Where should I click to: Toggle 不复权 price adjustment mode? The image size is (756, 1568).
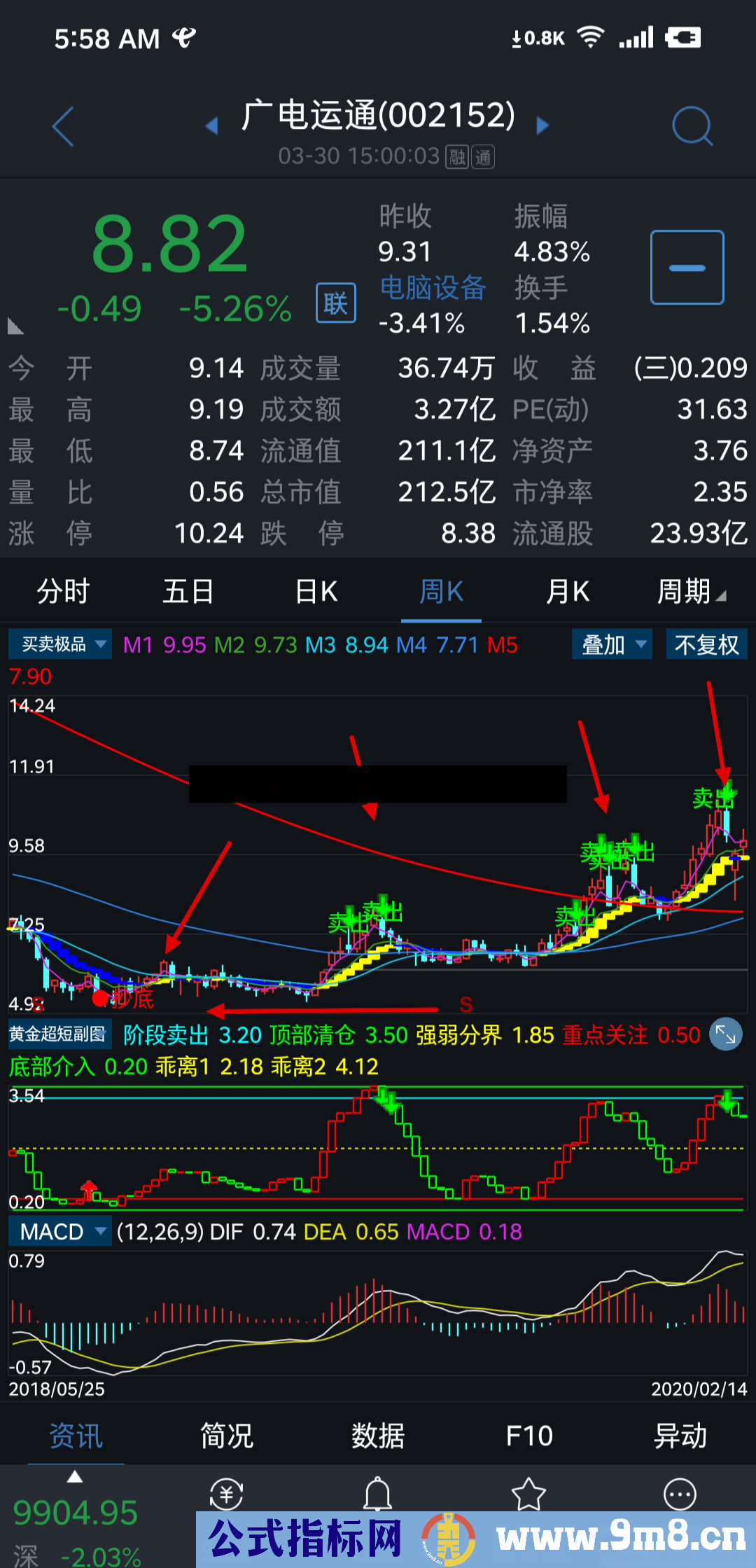click(706, 644)
